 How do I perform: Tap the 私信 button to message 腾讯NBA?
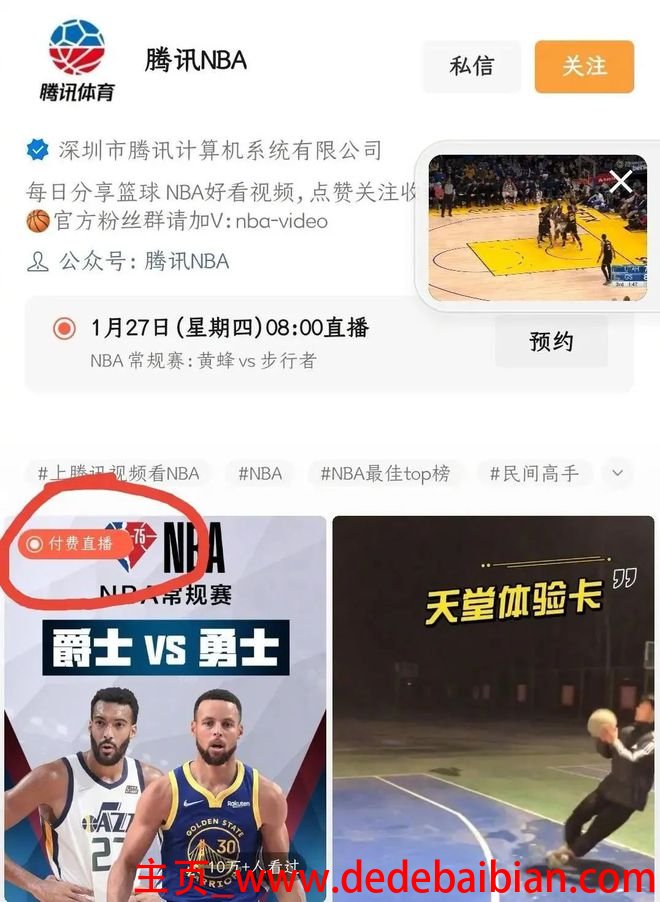[471, 67]
